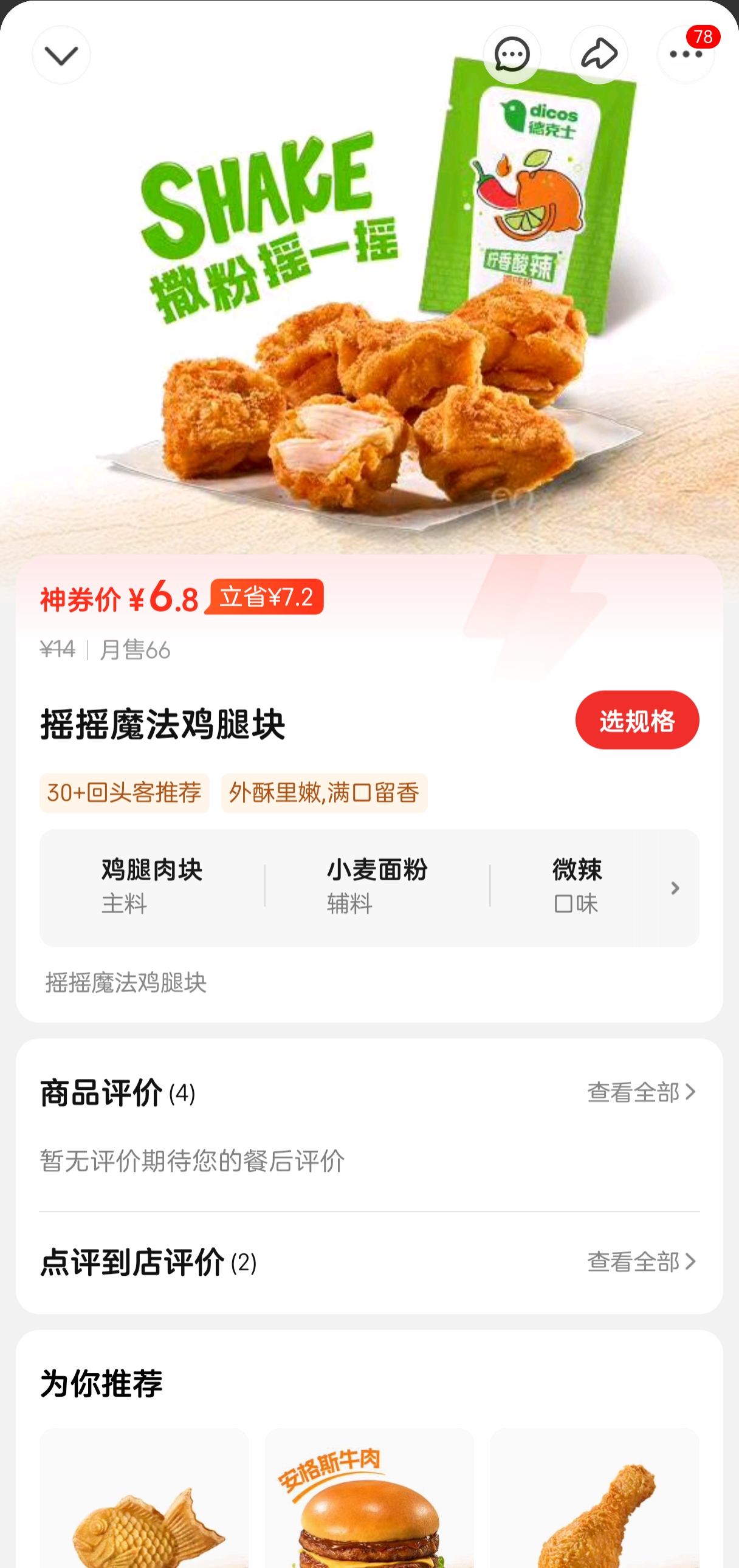Collapse the product detail with the down chevron
Viewport: 739px width, 1568px height.
click(61, 55)
